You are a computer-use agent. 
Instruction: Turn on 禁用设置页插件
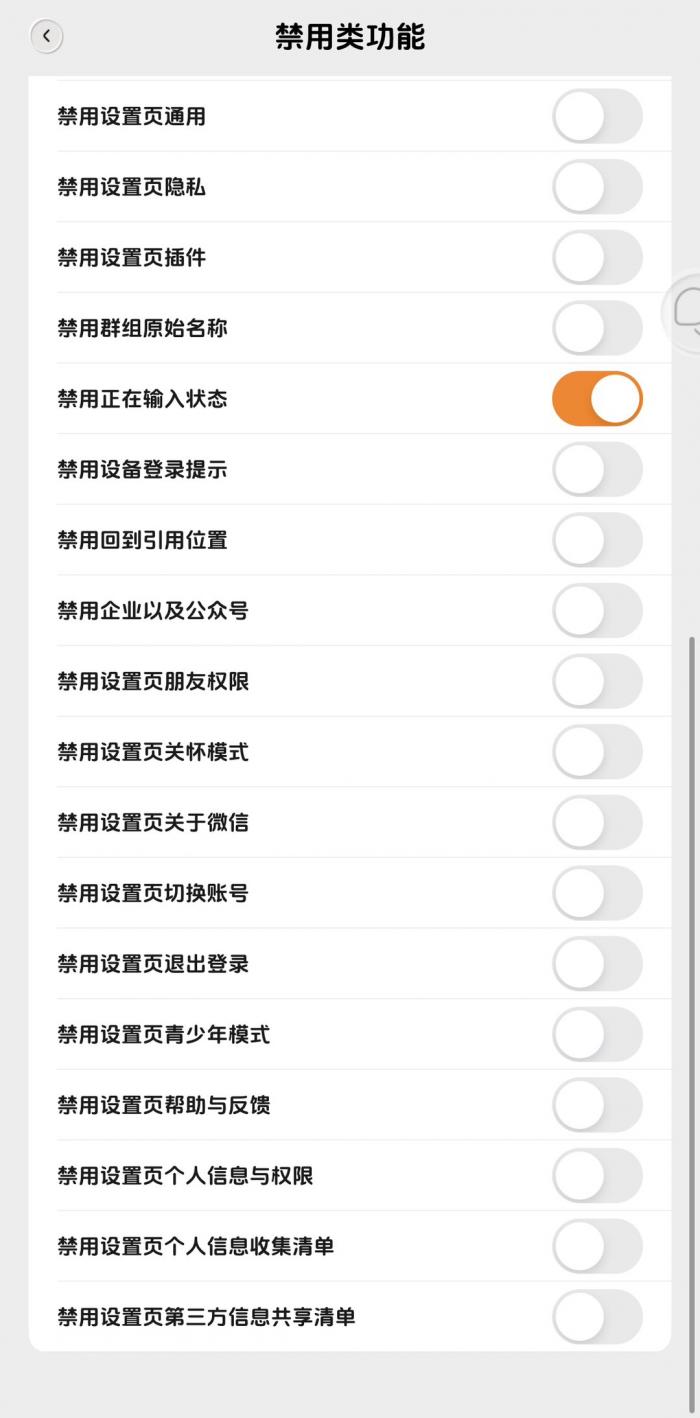click(597, 257)
